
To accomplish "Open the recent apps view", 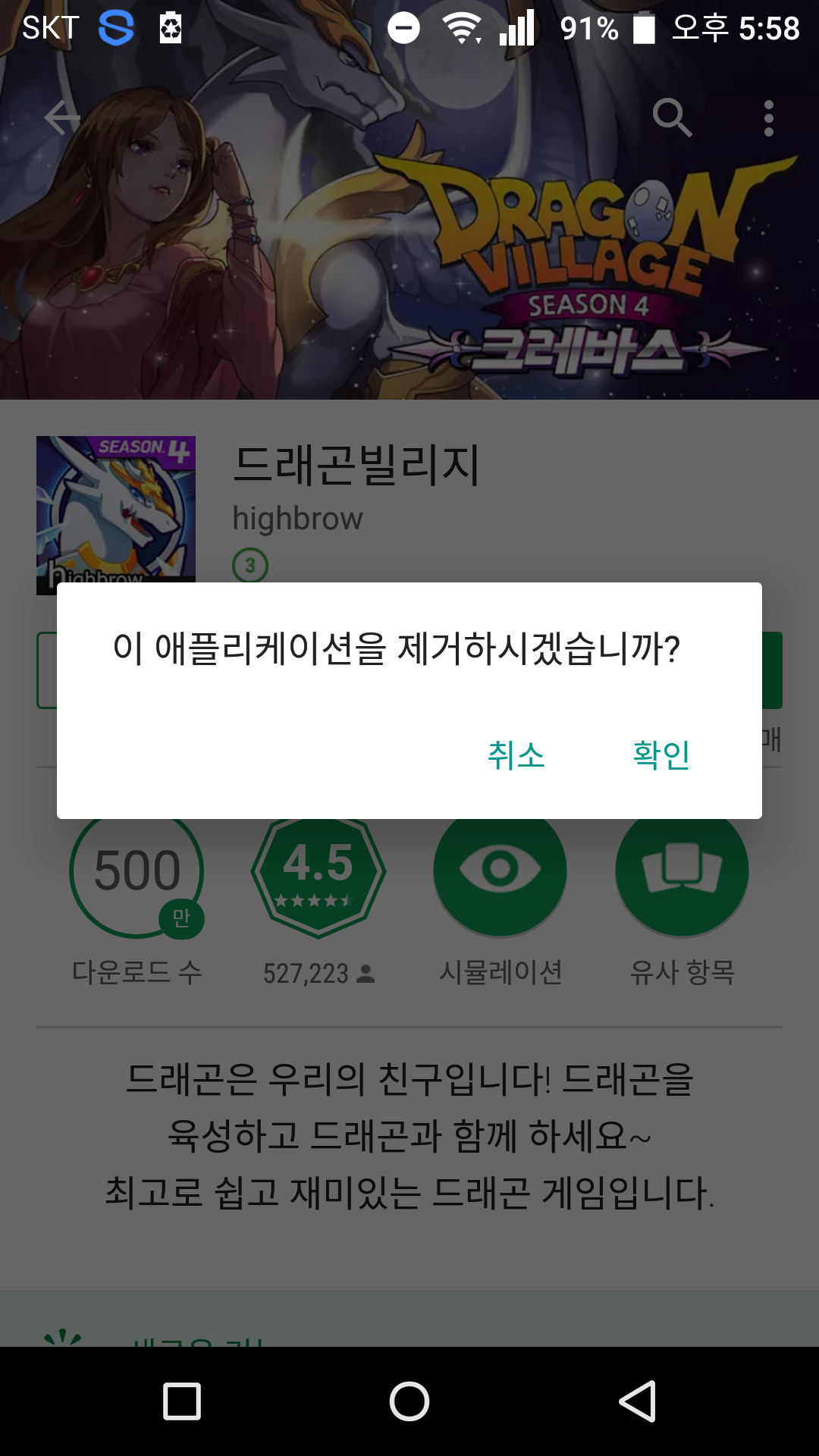I will 182,1401.
